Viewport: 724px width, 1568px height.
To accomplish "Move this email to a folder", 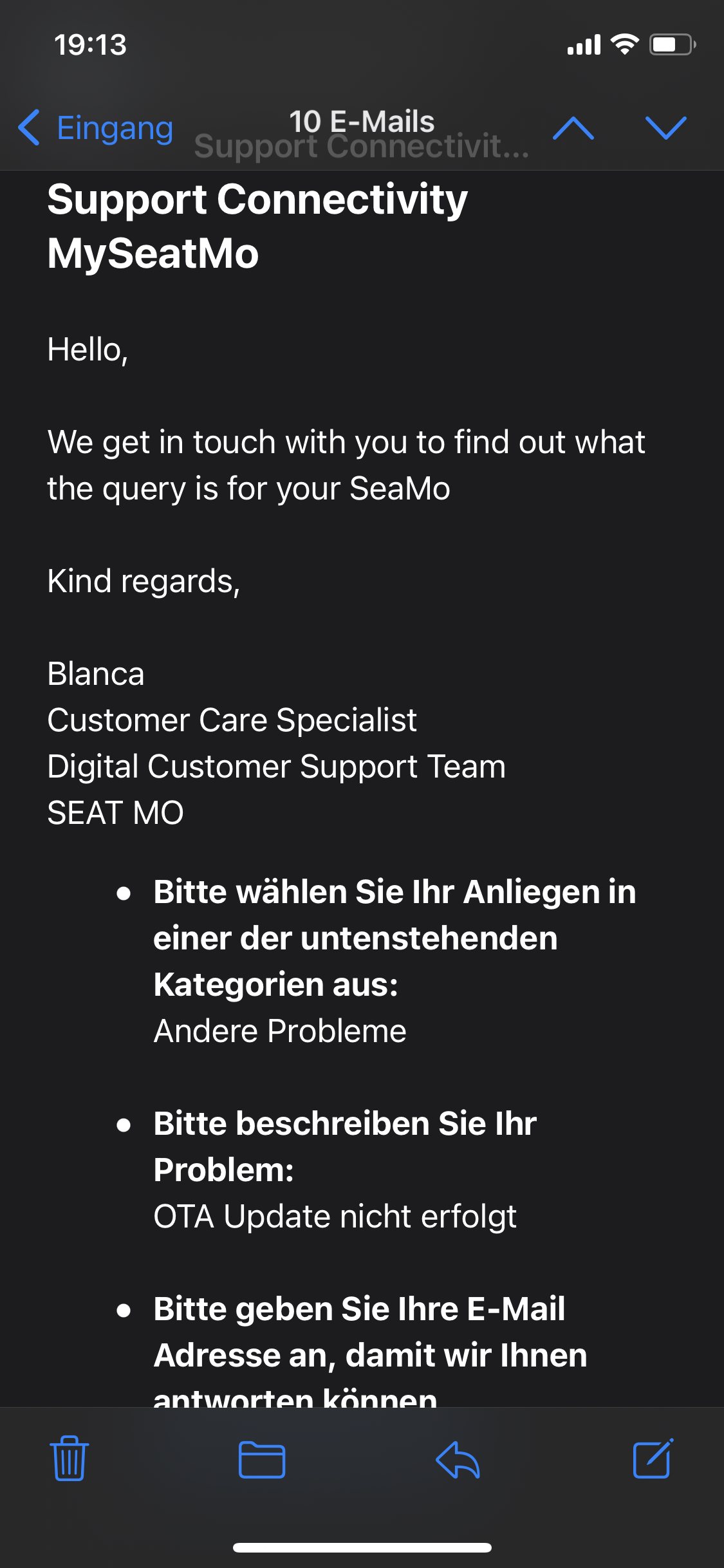I will pos(261,1459).
